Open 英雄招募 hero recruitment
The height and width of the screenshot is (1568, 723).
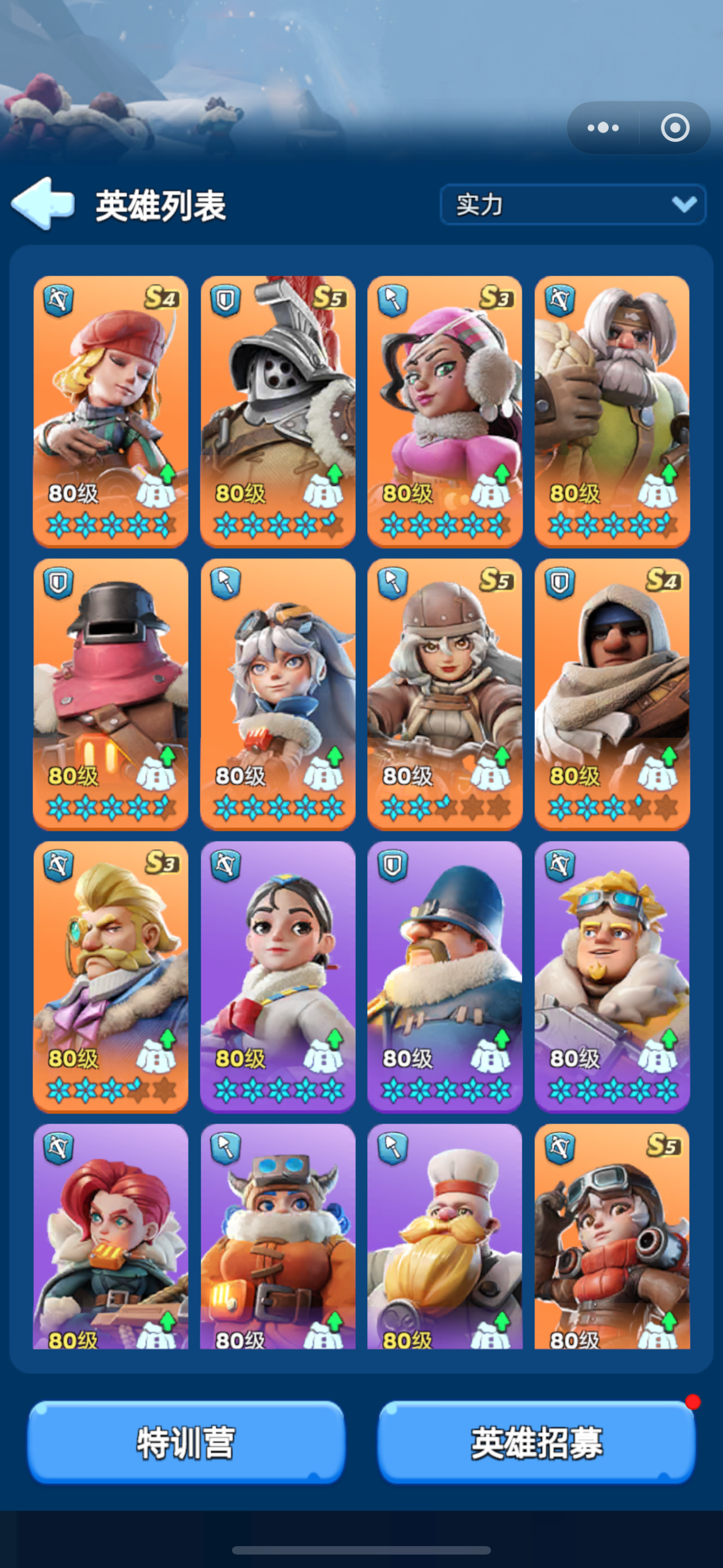[536, 1441]
